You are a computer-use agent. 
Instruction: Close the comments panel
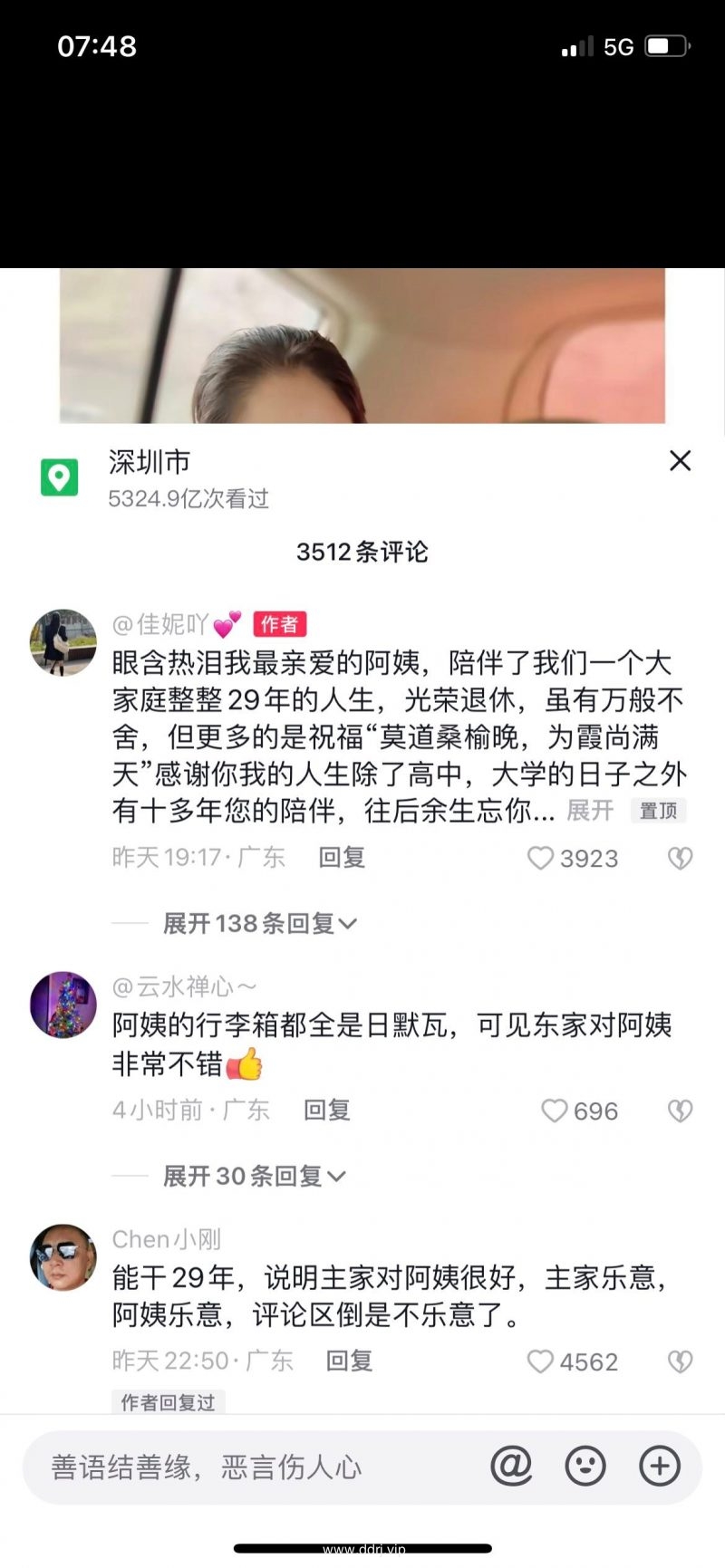(680, 461)
